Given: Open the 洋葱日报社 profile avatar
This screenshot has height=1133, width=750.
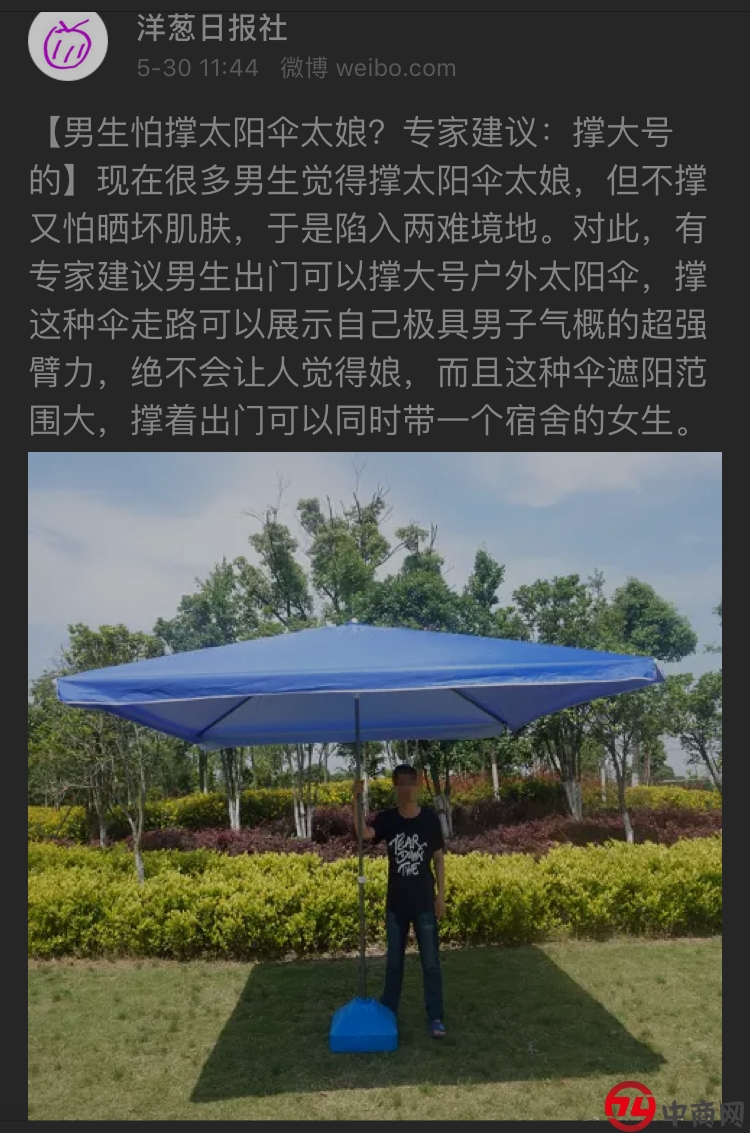Looking at the screenshot, I should pyautogui.click(x=68, y=42).
